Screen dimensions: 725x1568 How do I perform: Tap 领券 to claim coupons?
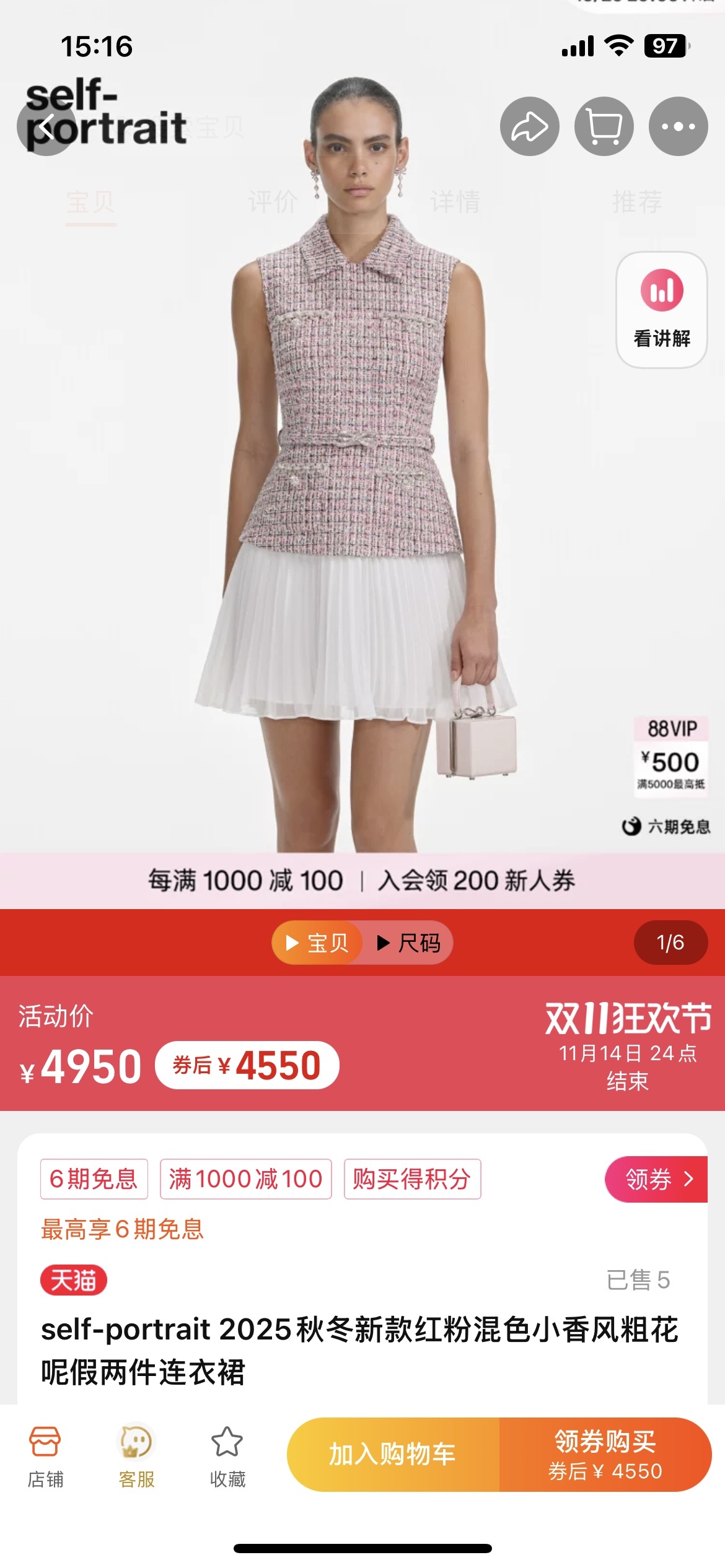point(656,1179)
